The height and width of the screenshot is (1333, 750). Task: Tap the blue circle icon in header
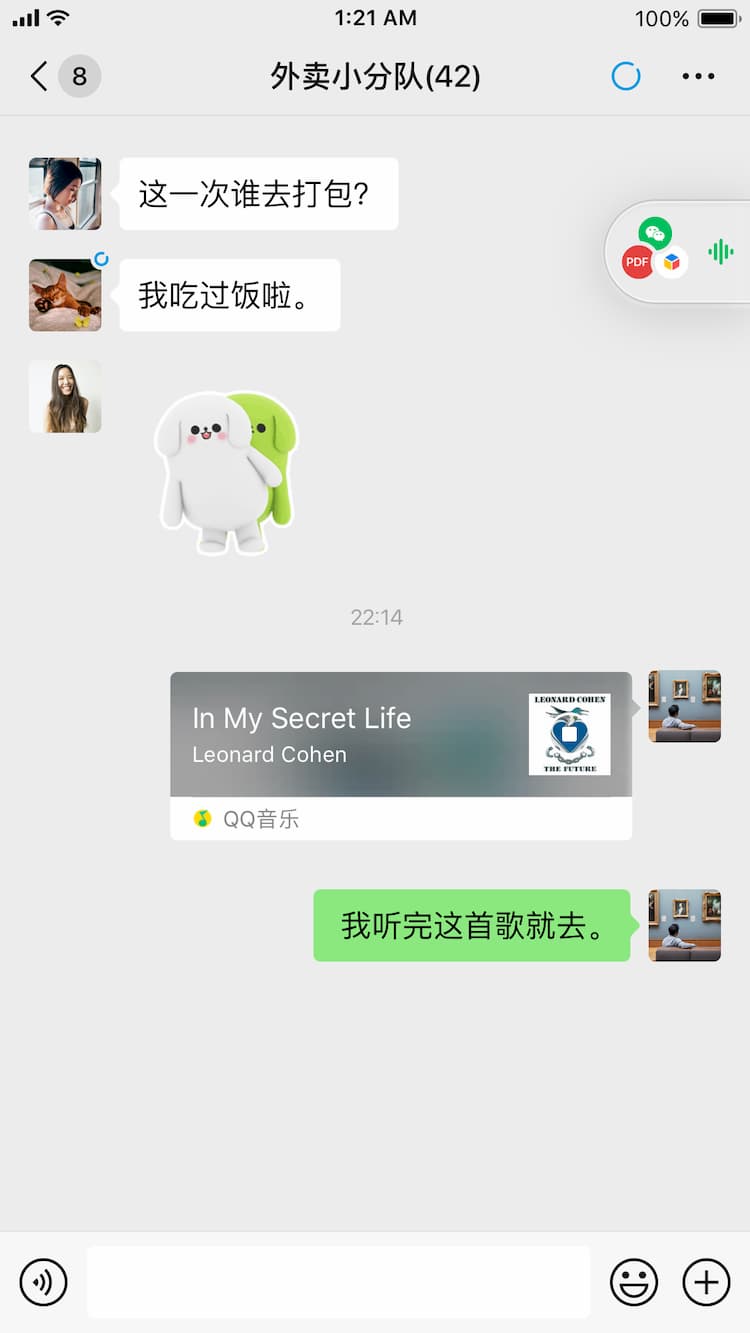click(626, 76)
